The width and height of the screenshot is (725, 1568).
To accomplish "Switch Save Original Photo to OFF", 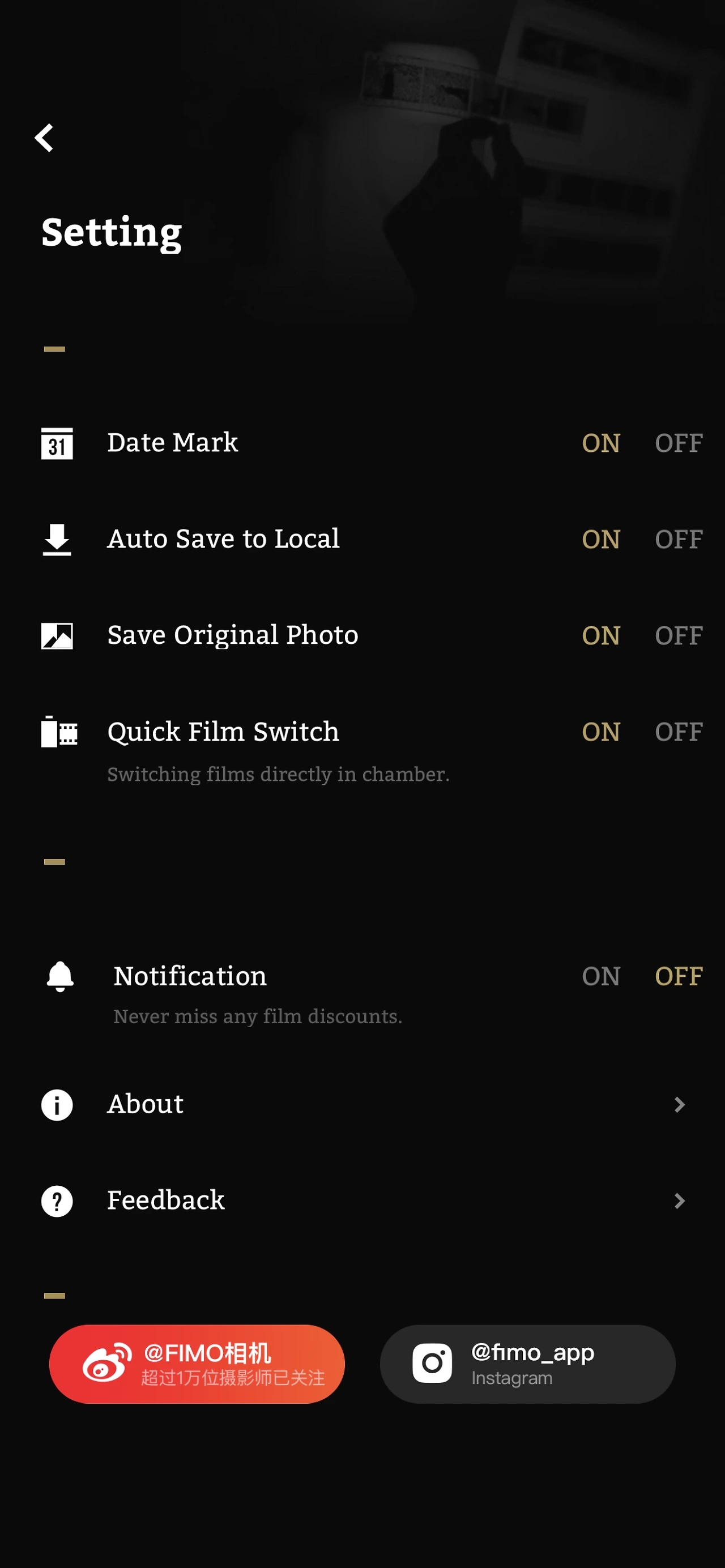I will point(678,635).
